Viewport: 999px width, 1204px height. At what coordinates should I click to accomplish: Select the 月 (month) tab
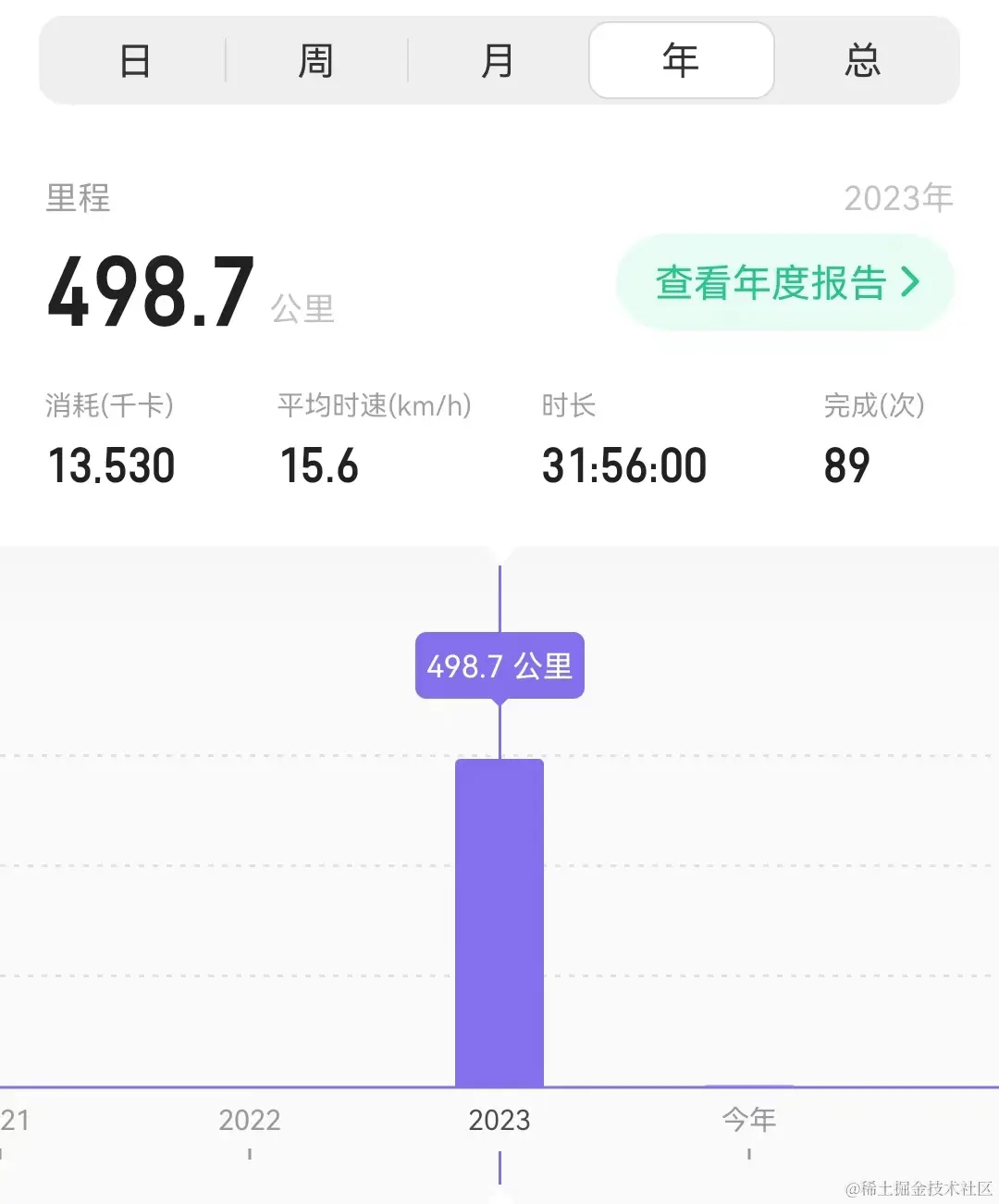pos(498,61)
